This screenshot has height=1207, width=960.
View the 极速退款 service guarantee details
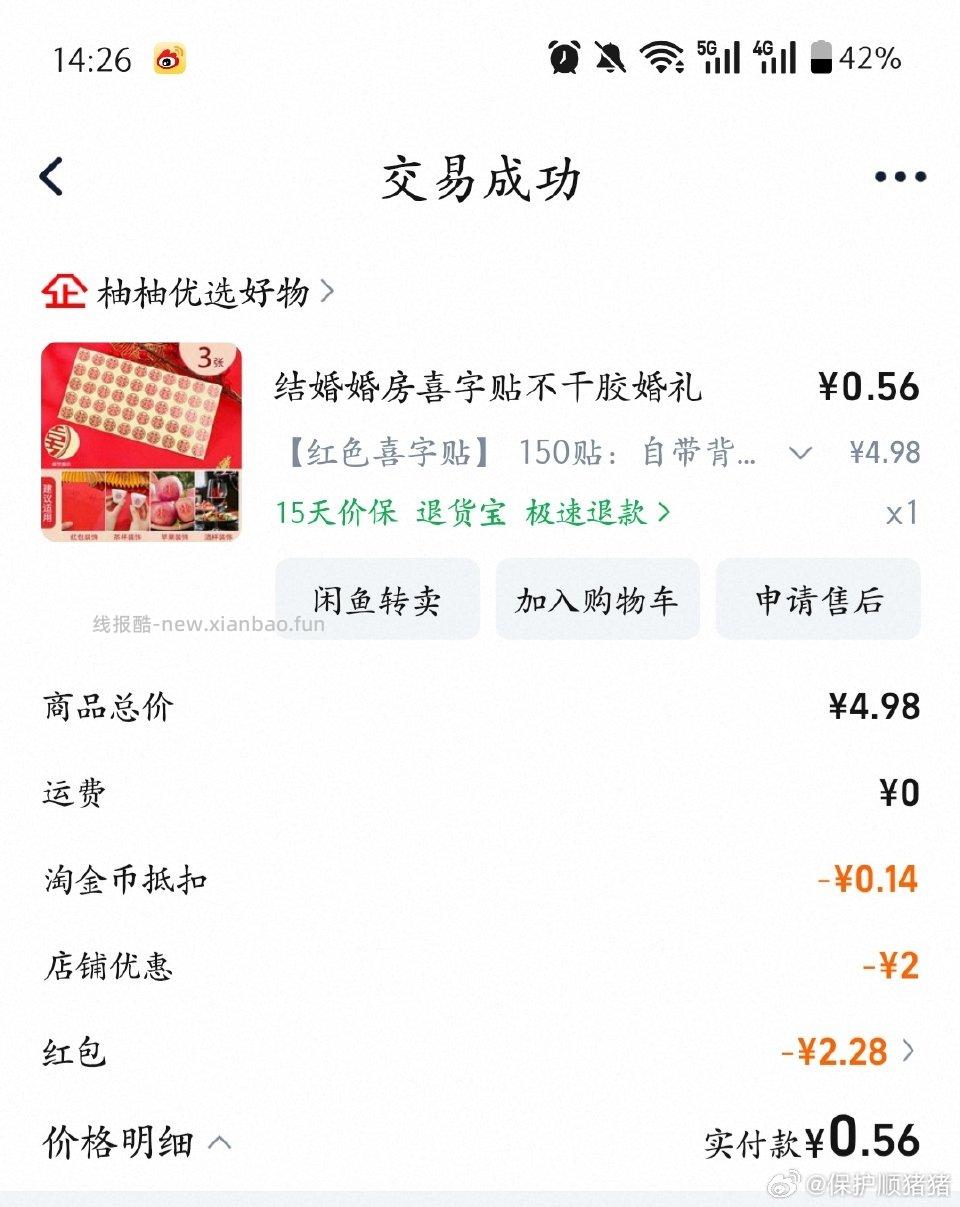point(585,513)
